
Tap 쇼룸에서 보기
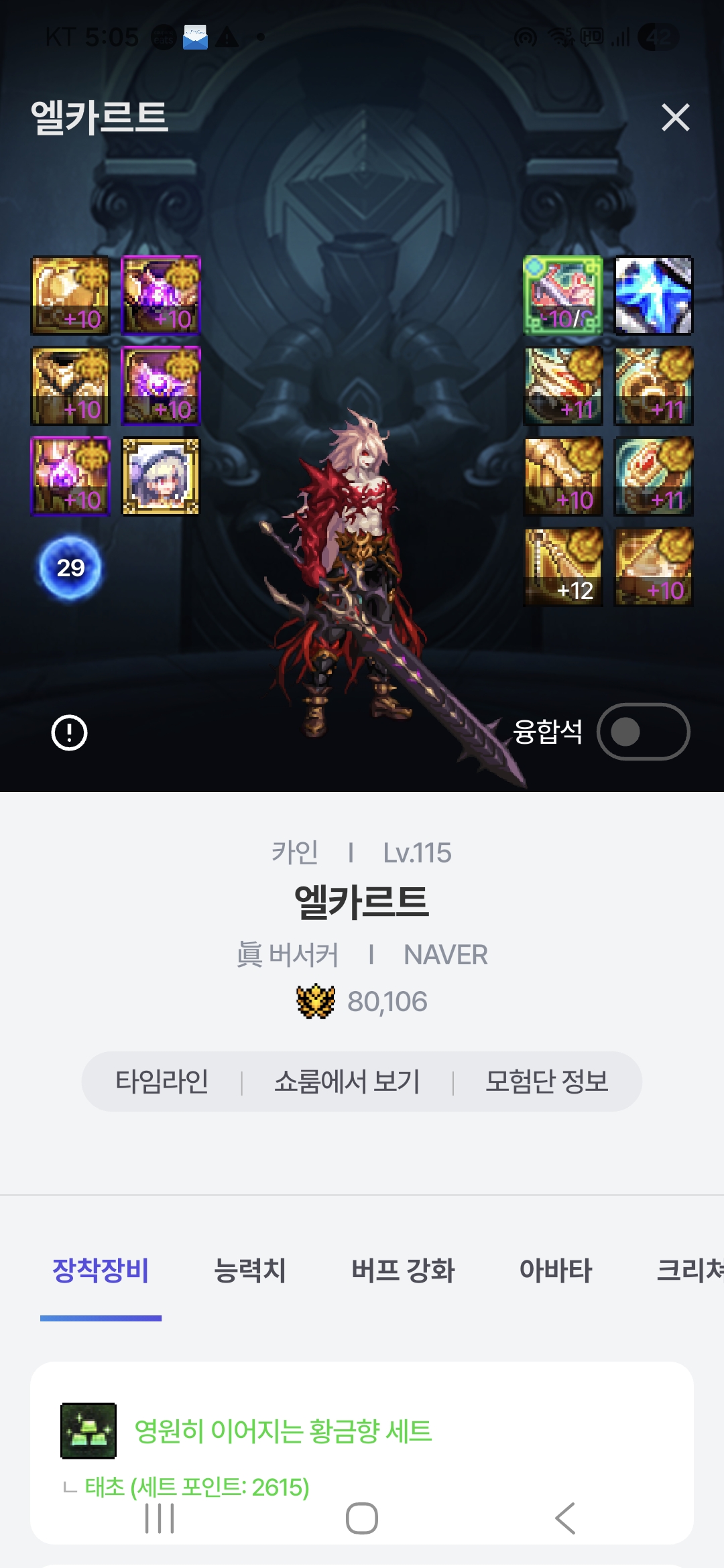click(347, 1082)
